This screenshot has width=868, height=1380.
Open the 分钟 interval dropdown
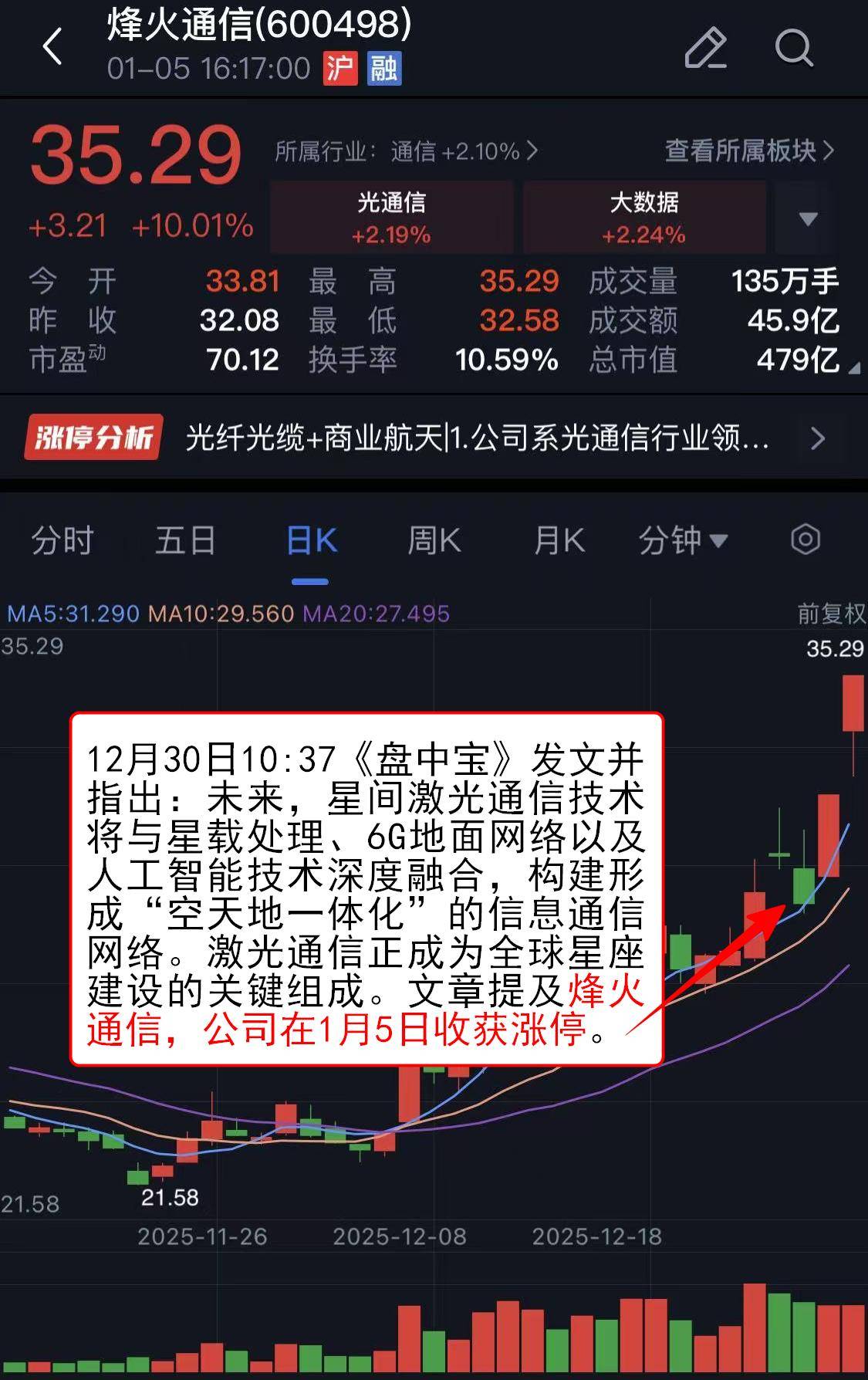click(x=683, y=540)
